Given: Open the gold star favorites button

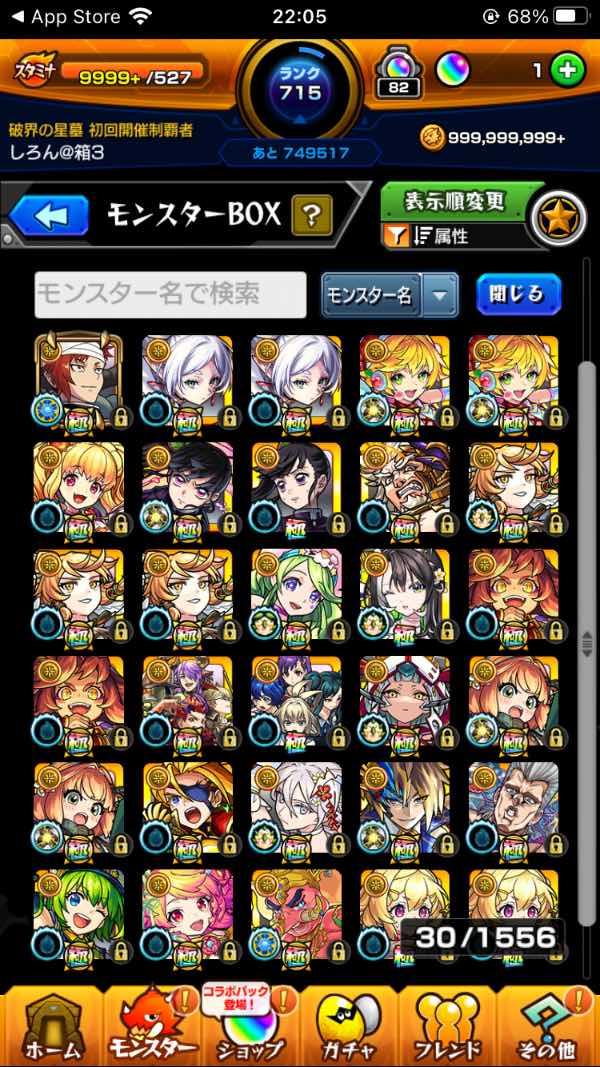Looking at the screenshot, I should pos(558,219).
